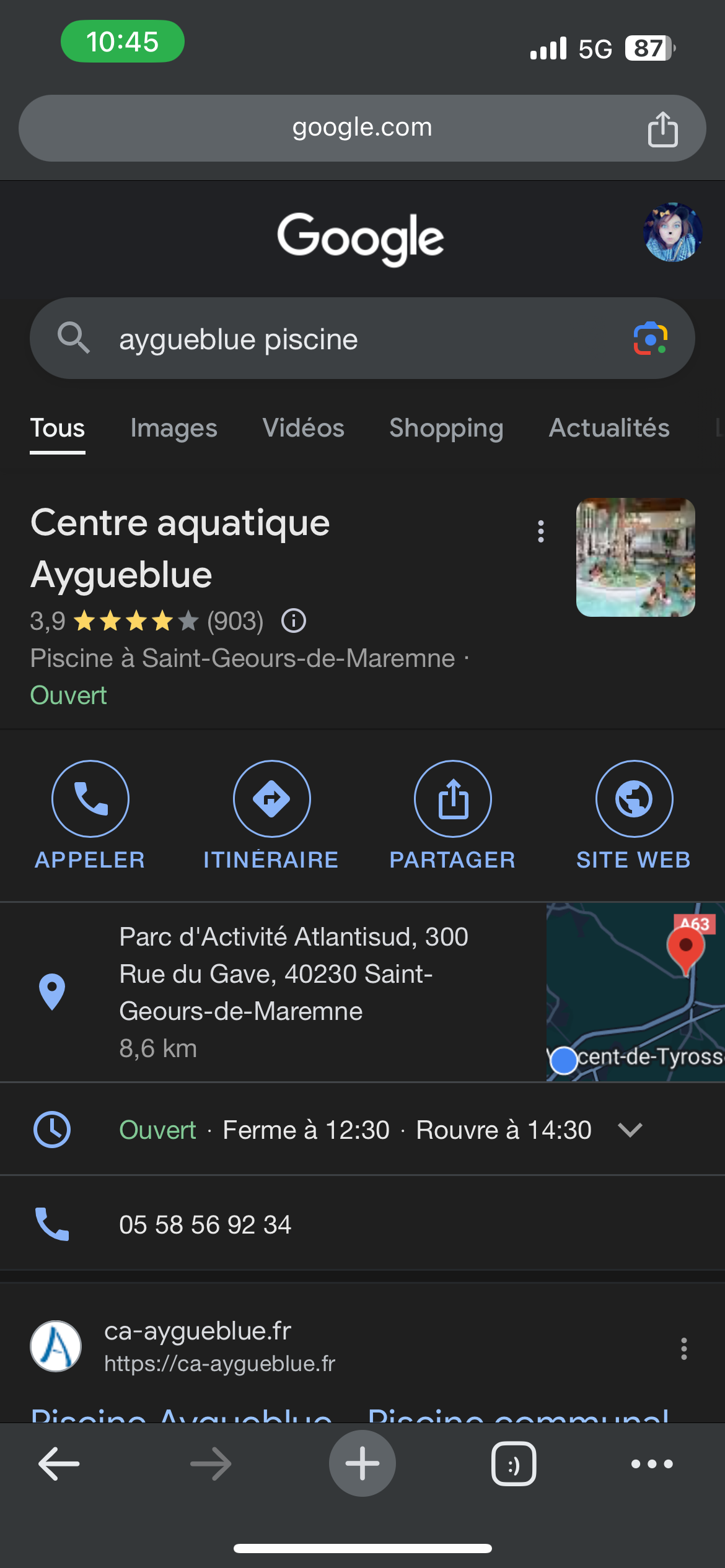Search with Google Lens camera

tap(650, 339)
